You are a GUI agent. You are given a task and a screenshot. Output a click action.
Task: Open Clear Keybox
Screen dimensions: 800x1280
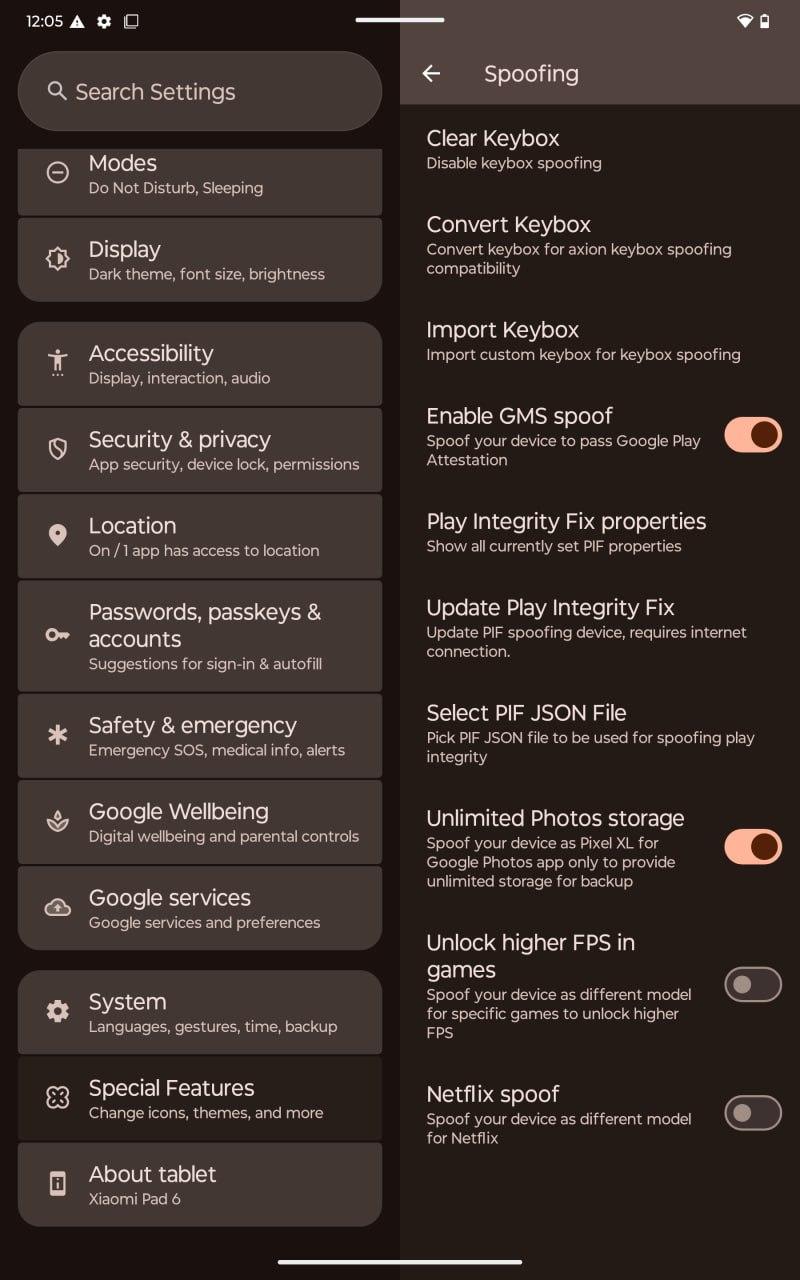tap(600, 149)
